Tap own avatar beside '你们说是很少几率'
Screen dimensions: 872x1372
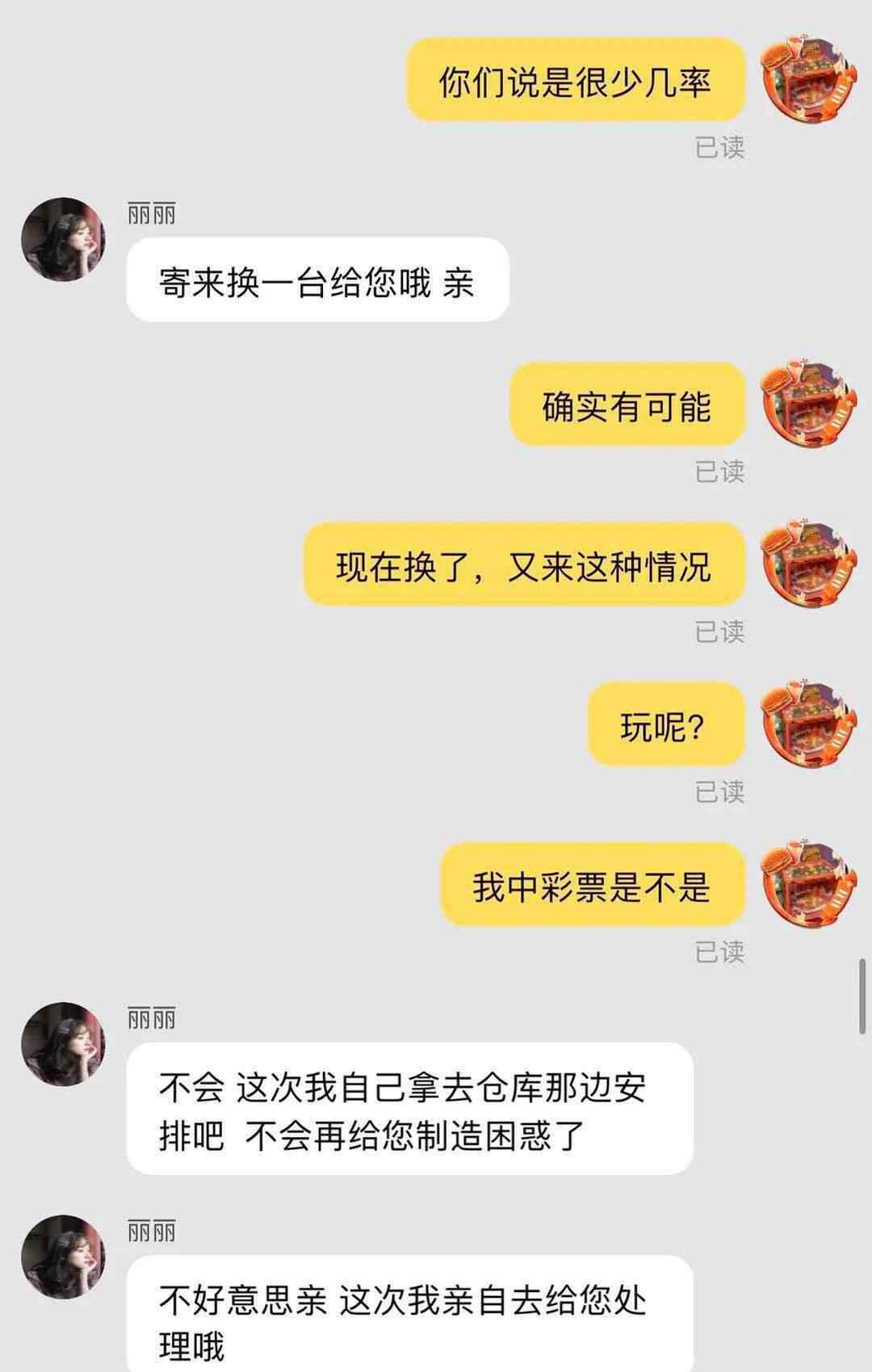pyautogui.click(x=810, y=79)
